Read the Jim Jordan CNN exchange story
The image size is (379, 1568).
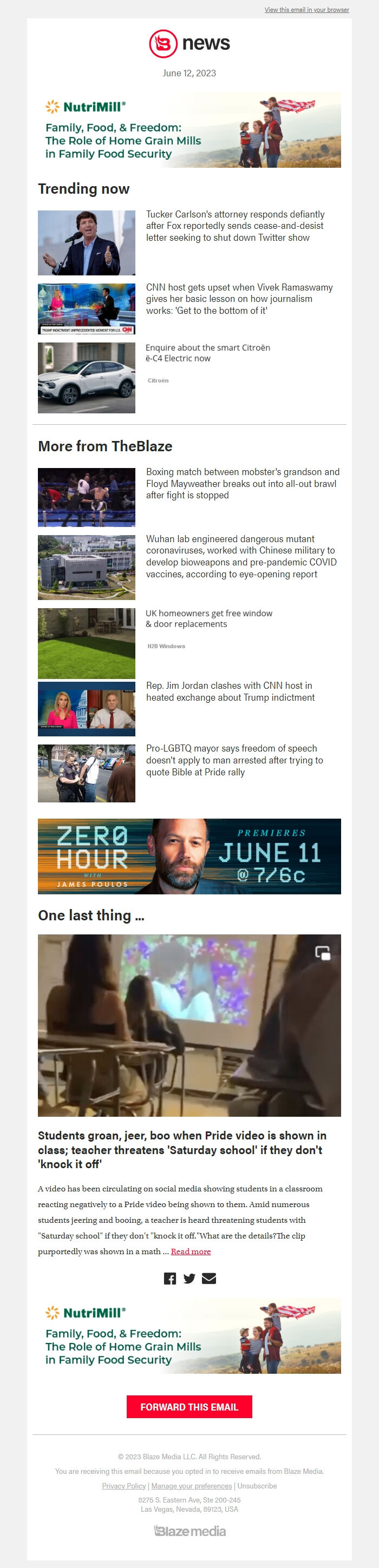click(230, 691)
